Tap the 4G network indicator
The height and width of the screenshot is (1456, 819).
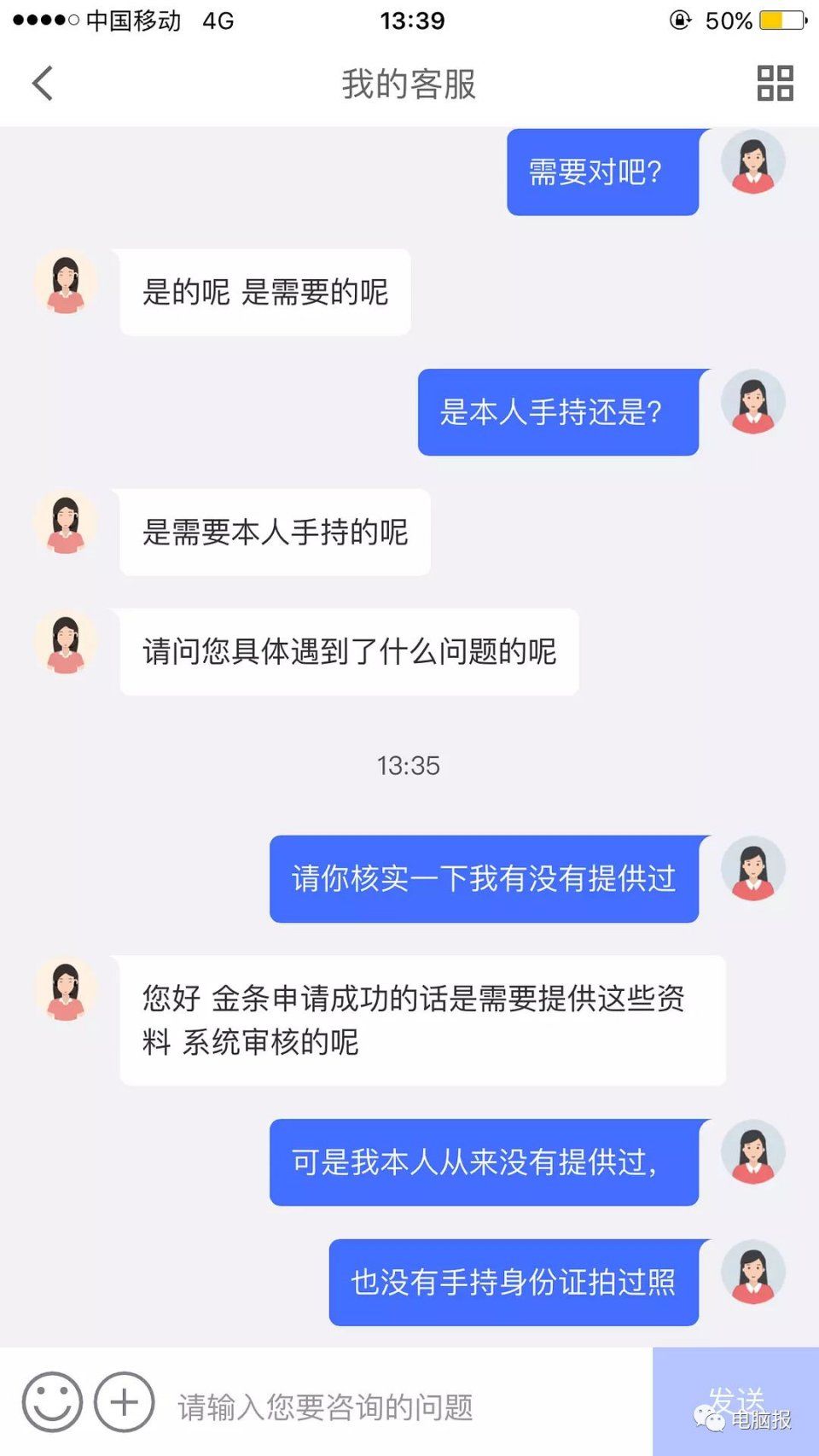click(x=215, y=20)
